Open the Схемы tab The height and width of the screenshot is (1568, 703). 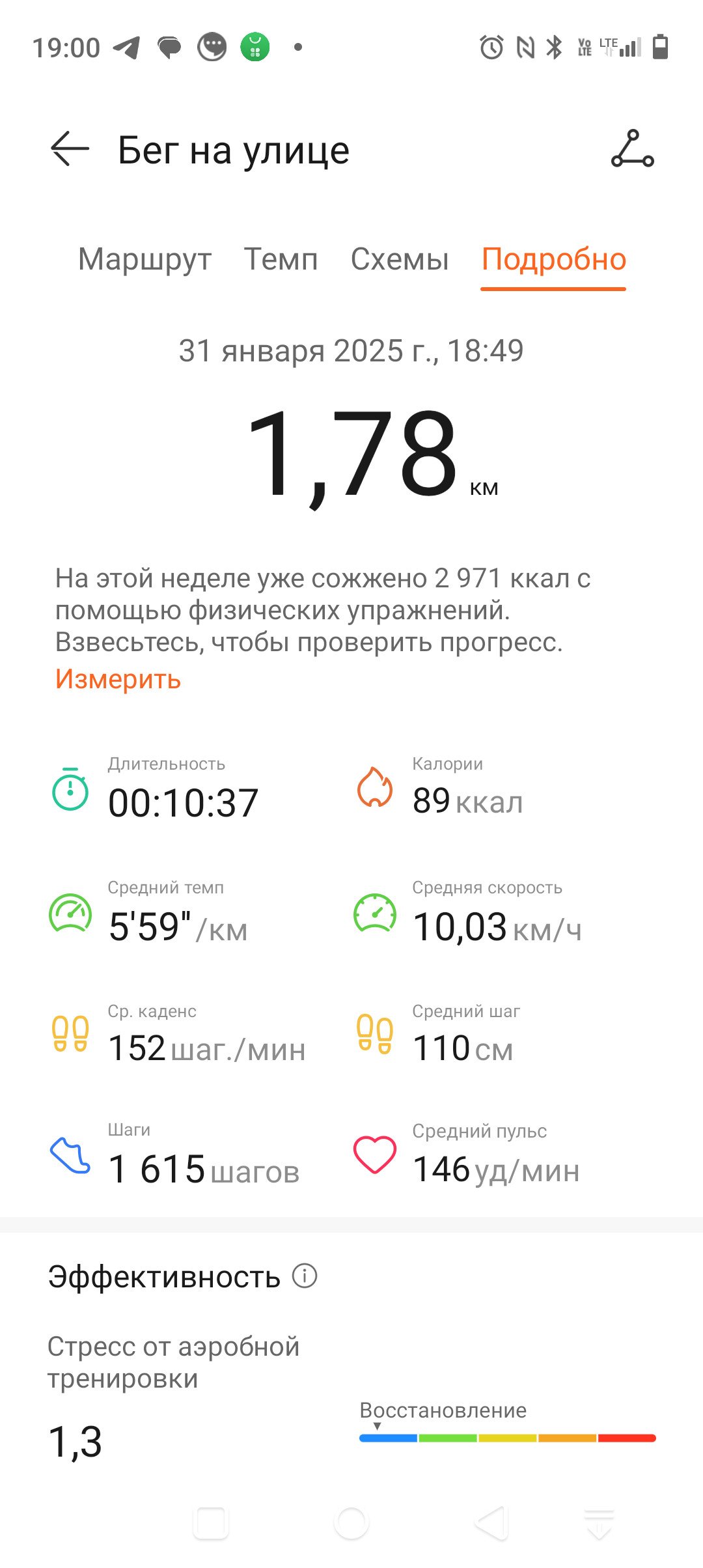(x=400, y=259)
